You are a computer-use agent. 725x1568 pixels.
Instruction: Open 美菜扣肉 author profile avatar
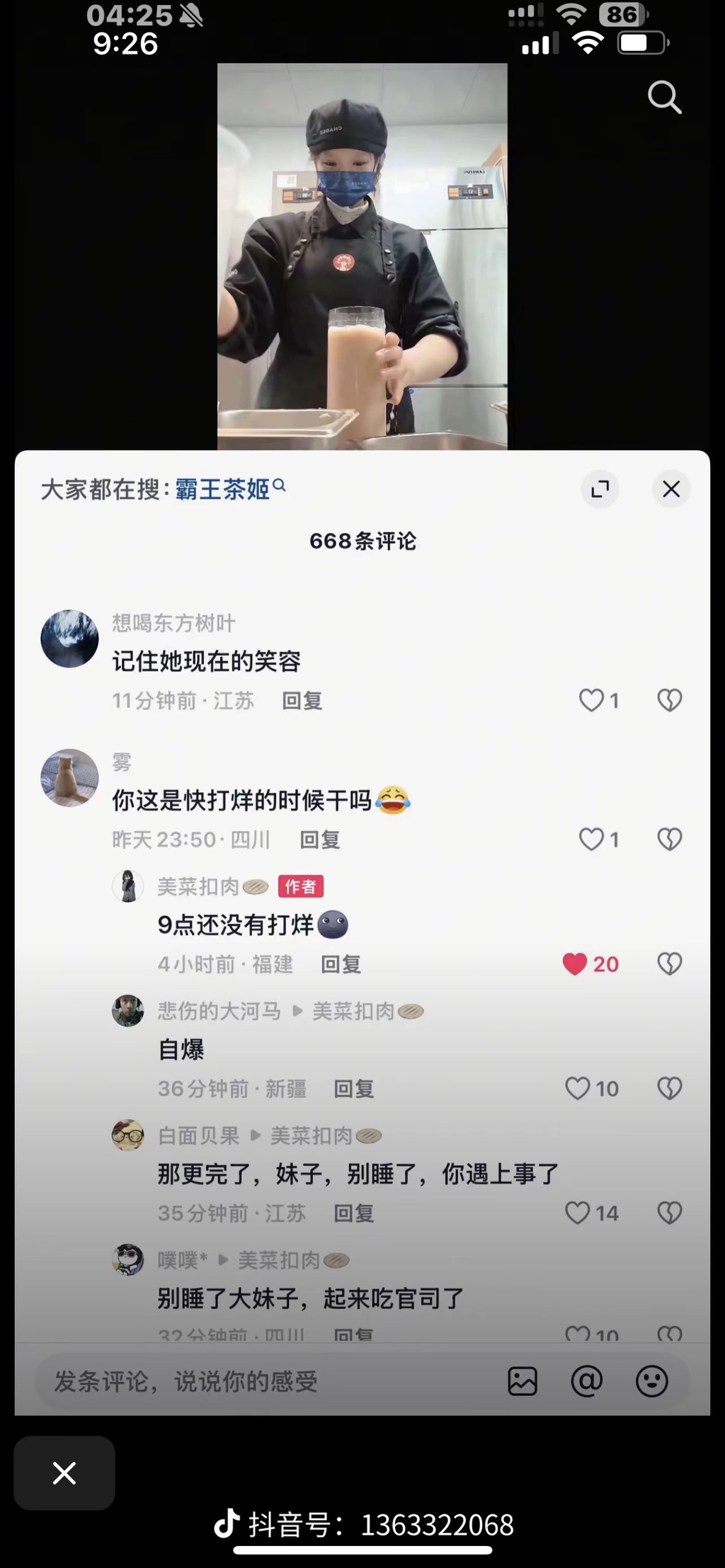pyautogui.click(x=128, y=886)
